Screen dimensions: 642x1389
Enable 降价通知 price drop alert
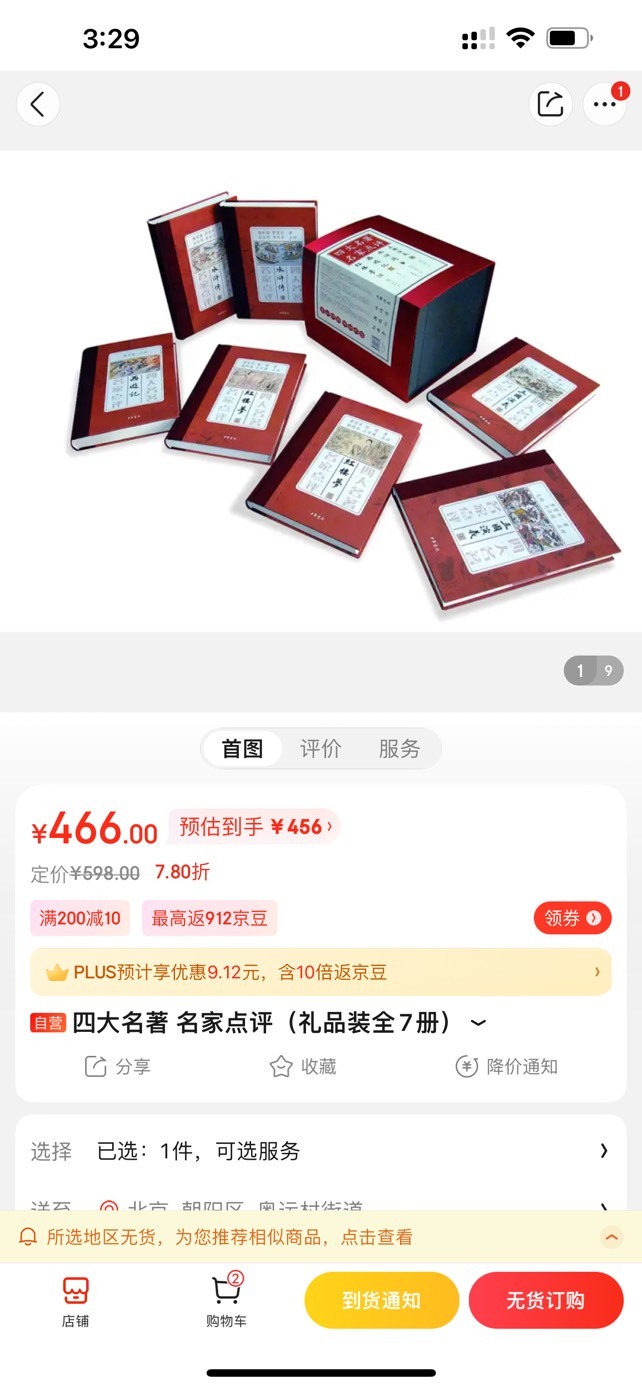(506, 1067)
